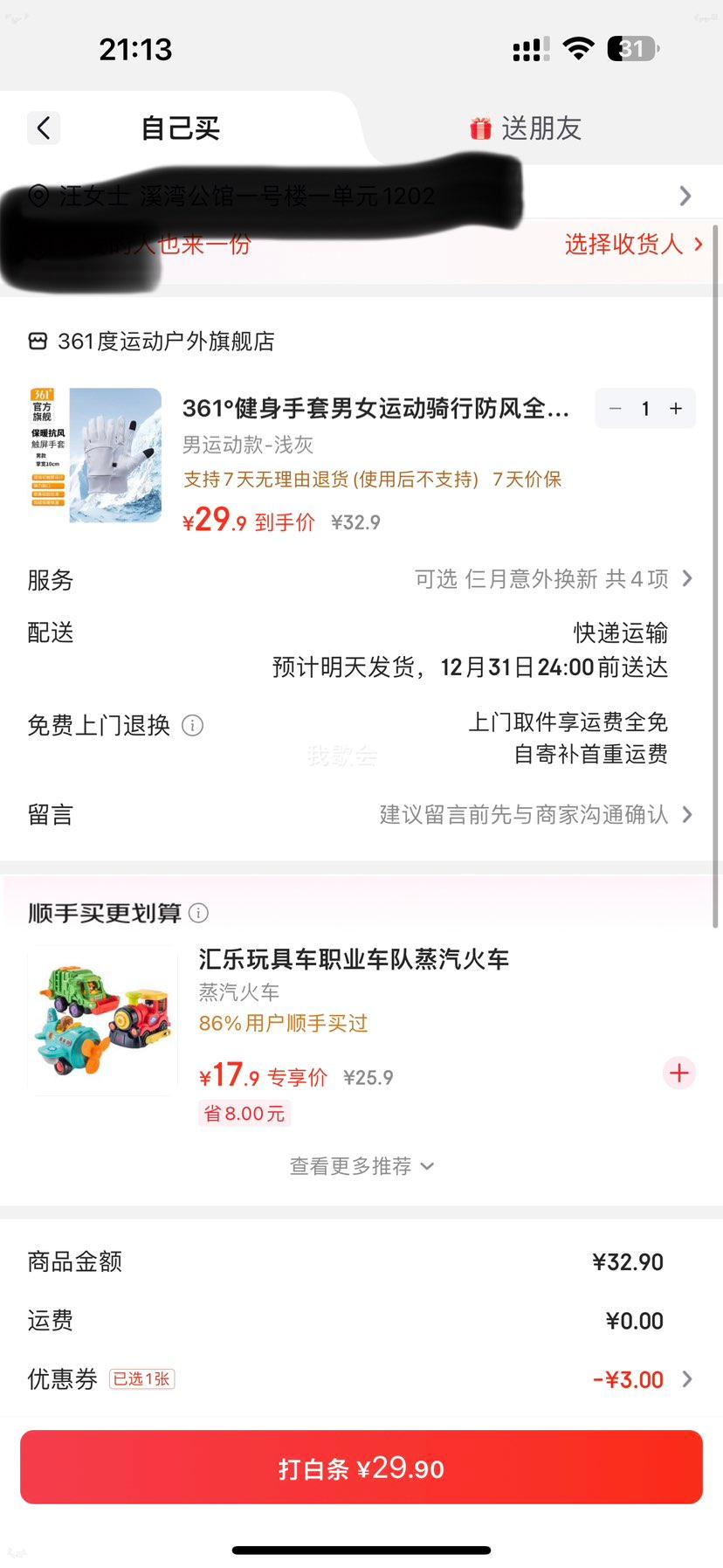Click the minus icon to decrease quantity

615,408
